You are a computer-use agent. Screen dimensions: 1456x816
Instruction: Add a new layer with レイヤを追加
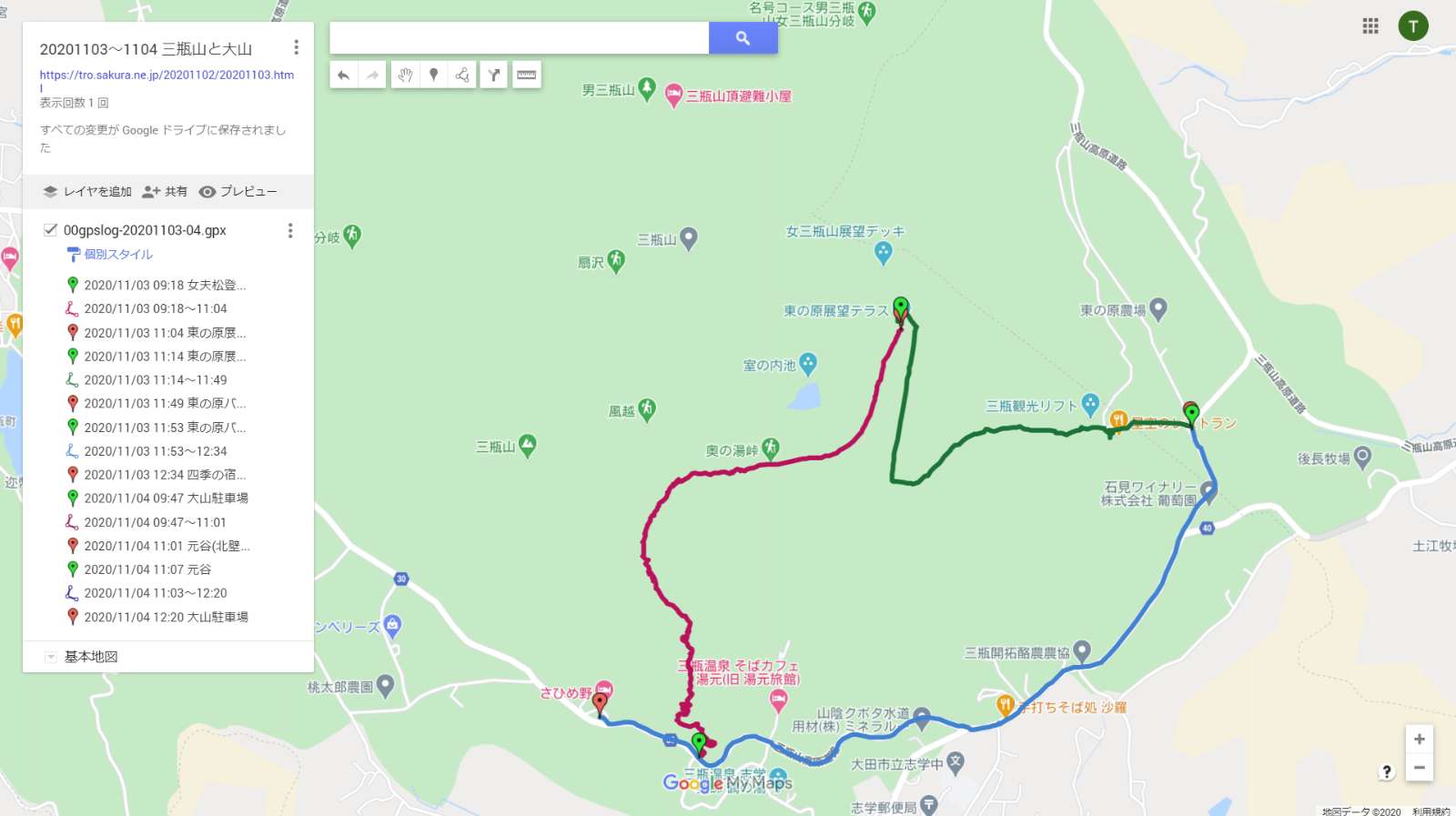click(x=87, y=191)
